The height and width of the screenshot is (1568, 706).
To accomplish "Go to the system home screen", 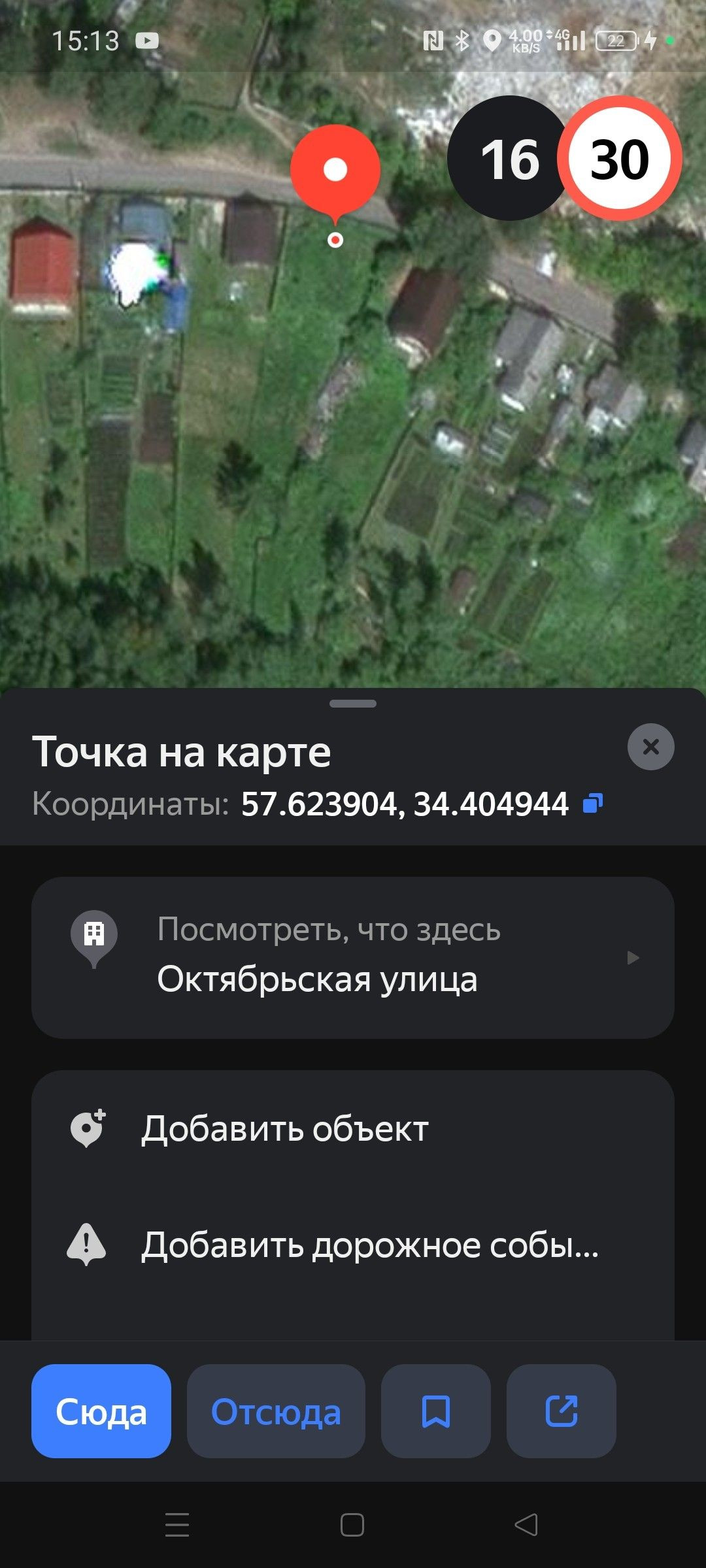I will 352,1525.
